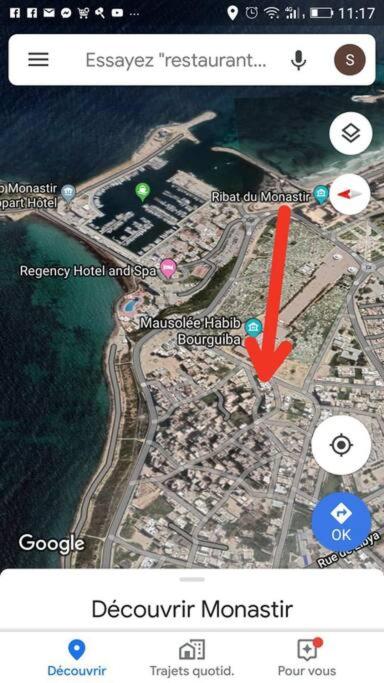Image resolution: width=384 pixels, height=683 pixels.
Task: Open the account avatar S
Action: pyautogui.click(x=350, y=60)
